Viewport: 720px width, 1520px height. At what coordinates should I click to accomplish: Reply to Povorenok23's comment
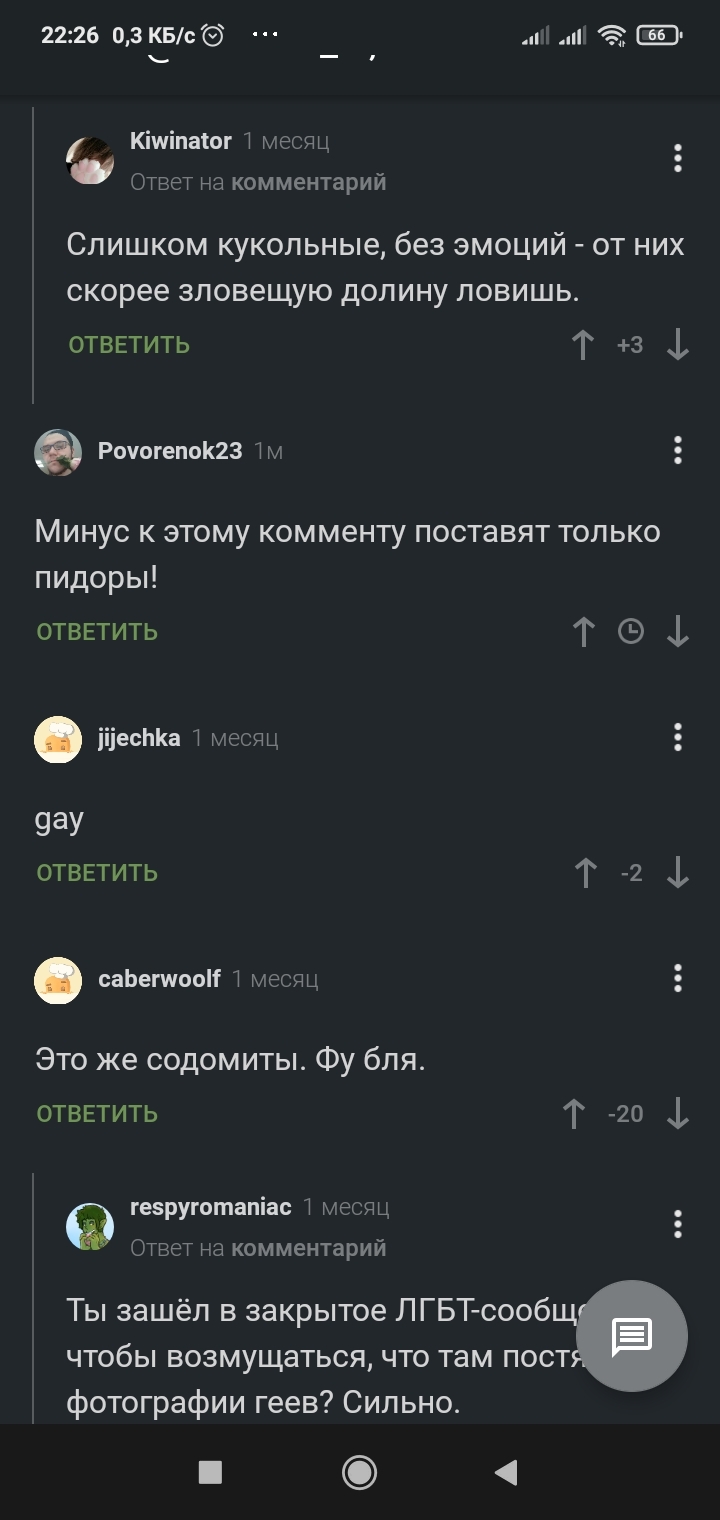pos(97,632)
